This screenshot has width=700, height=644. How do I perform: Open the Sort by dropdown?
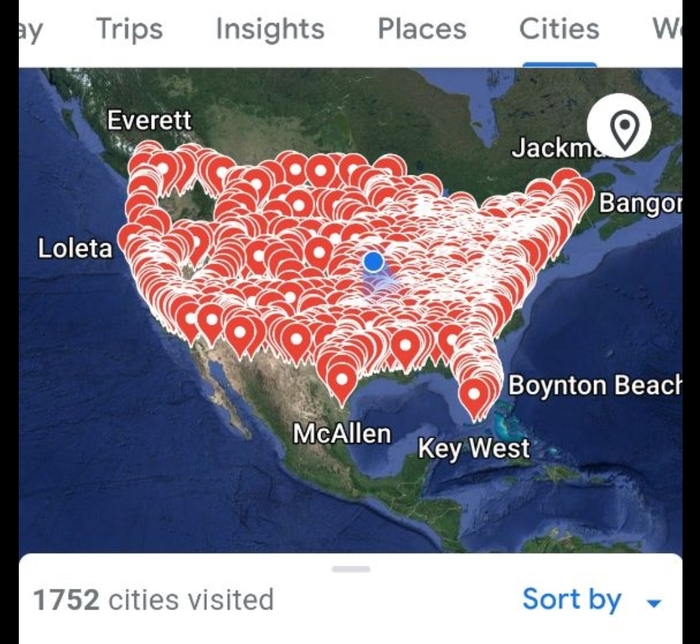(591, 600)
